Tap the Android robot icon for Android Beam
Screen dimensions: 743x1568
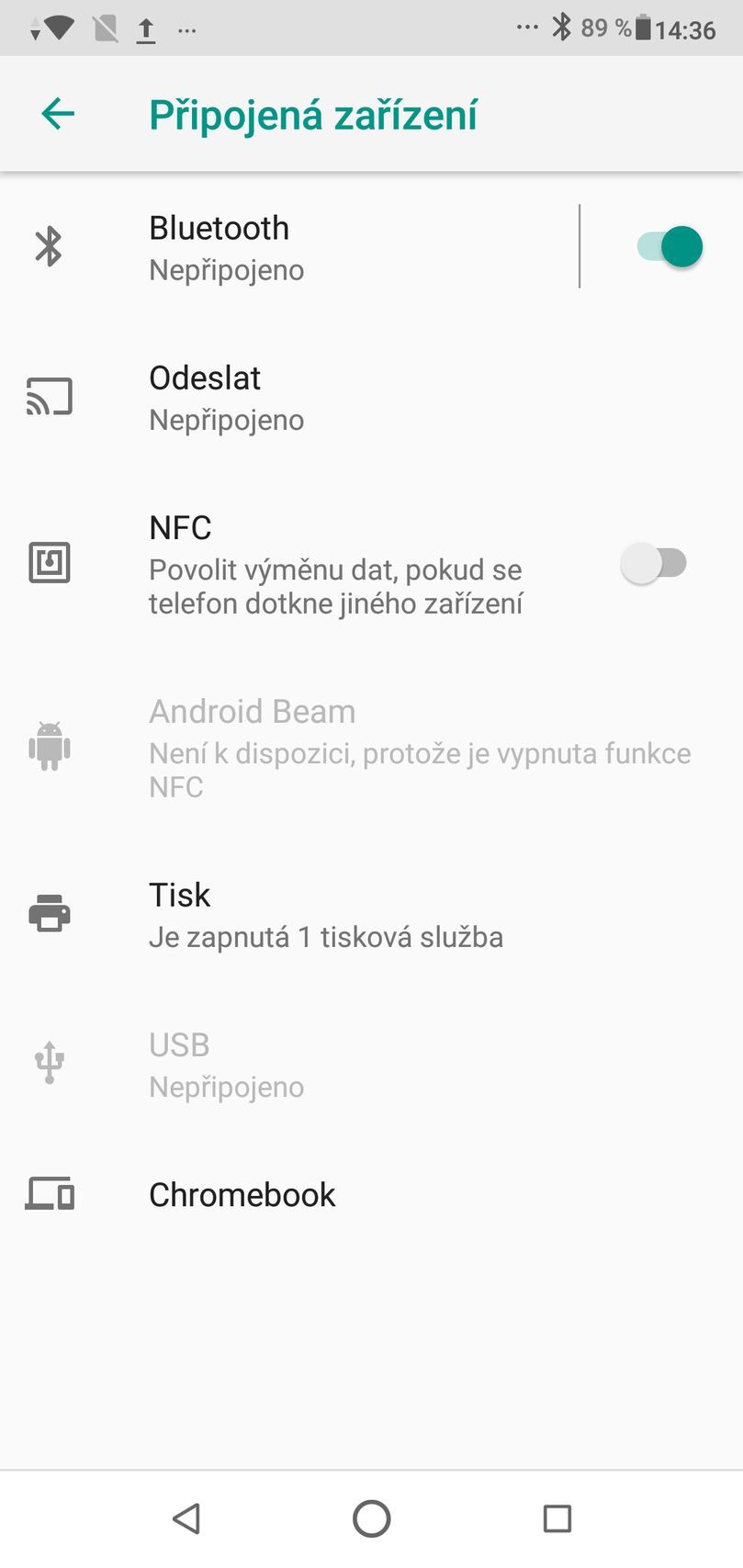pos(49,747)
